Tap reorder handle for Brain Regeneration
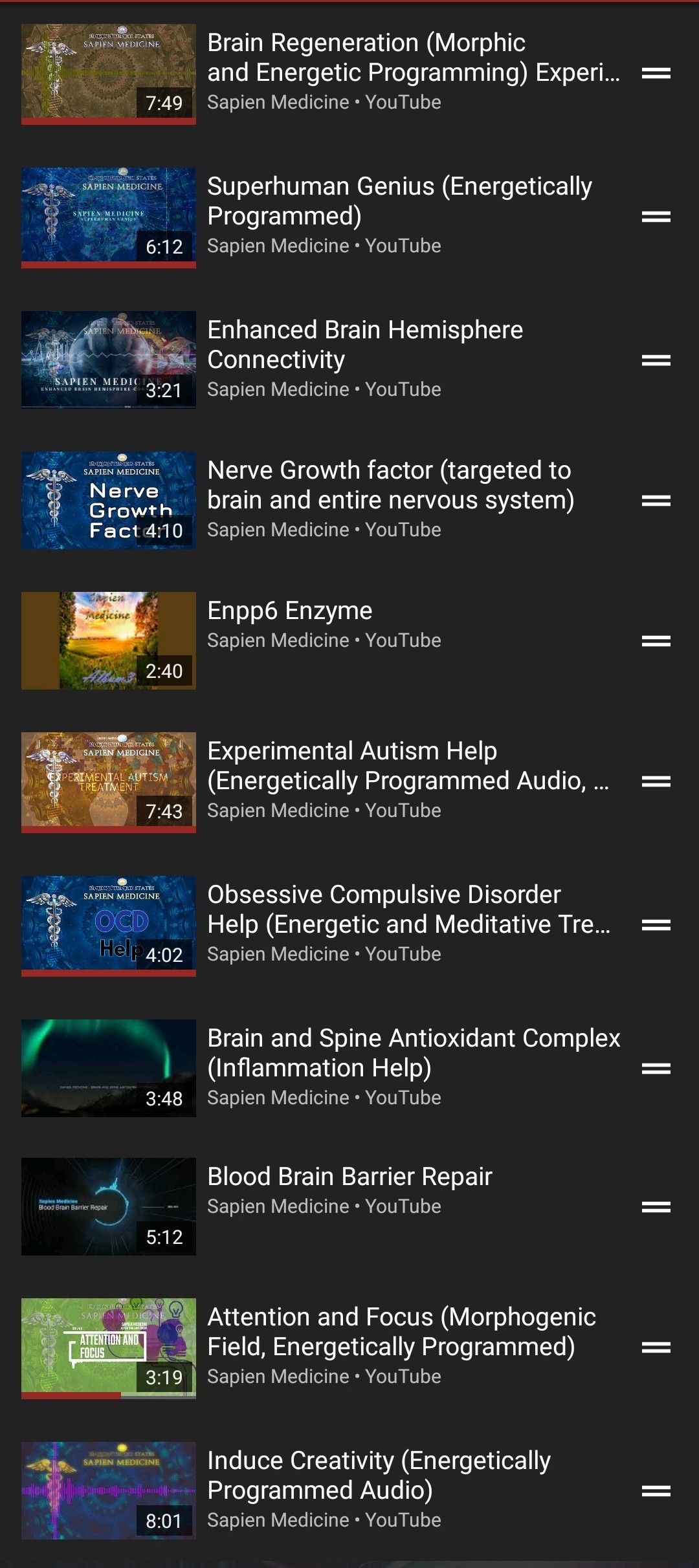 (x=656, y=73)
